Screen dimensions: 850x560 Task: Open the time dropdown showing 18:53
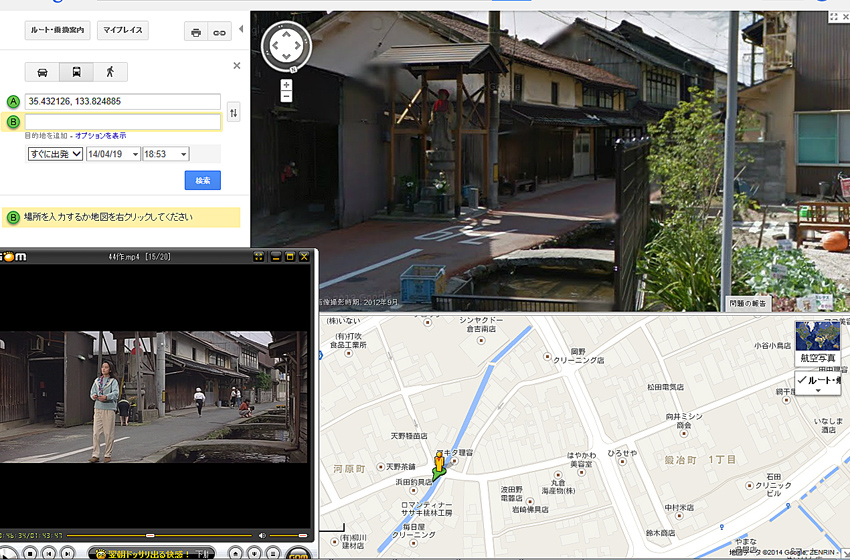click(165, 154)
